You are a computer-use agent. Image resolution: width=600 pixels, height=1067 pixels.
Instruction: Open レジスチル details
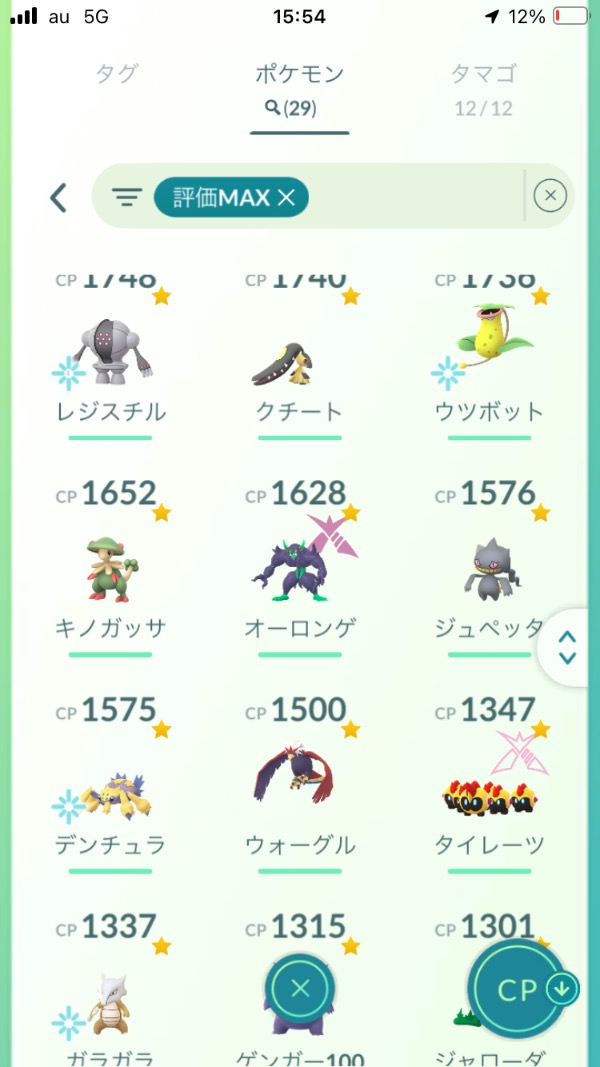[x=110, y=355]
